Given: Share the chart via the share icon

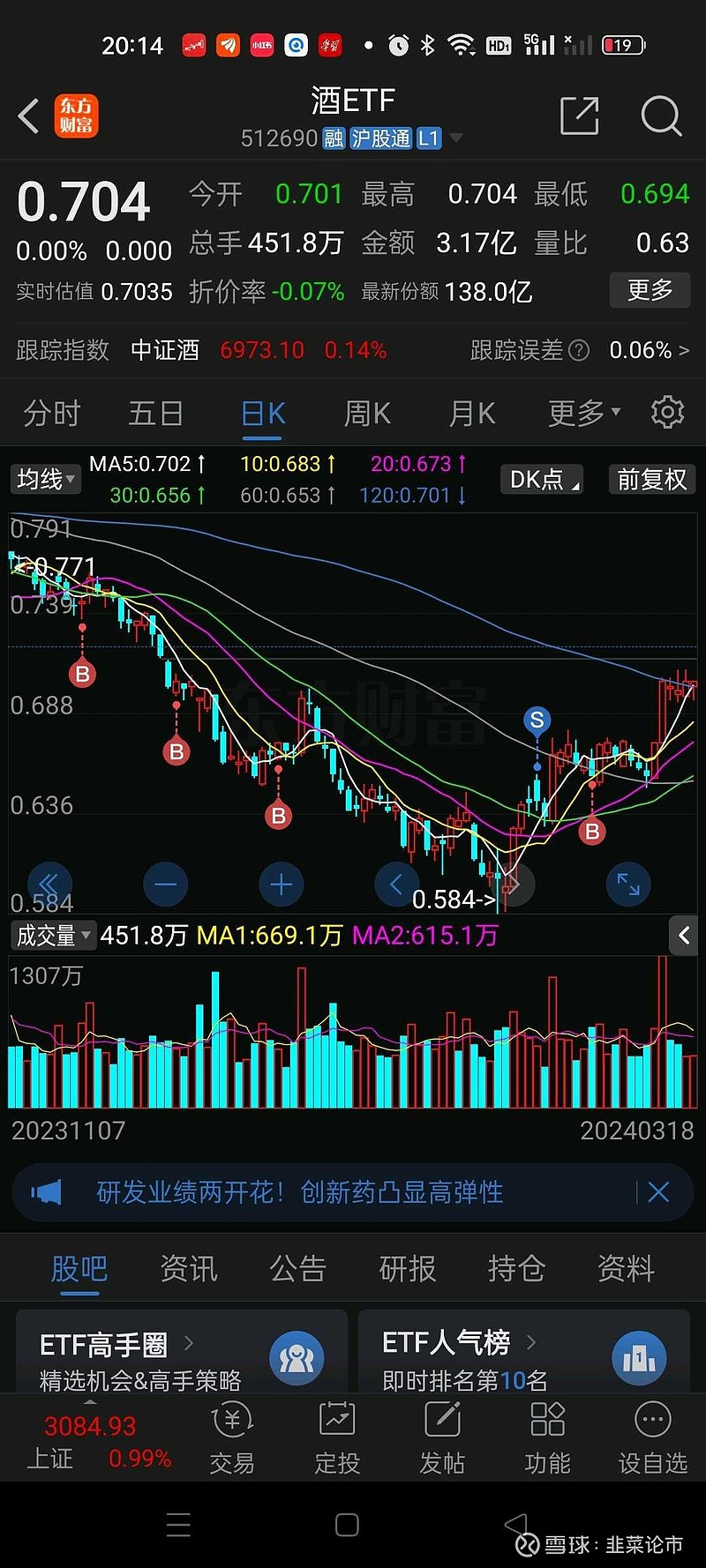Looking at the screenshot, I should tap(580, 116).
